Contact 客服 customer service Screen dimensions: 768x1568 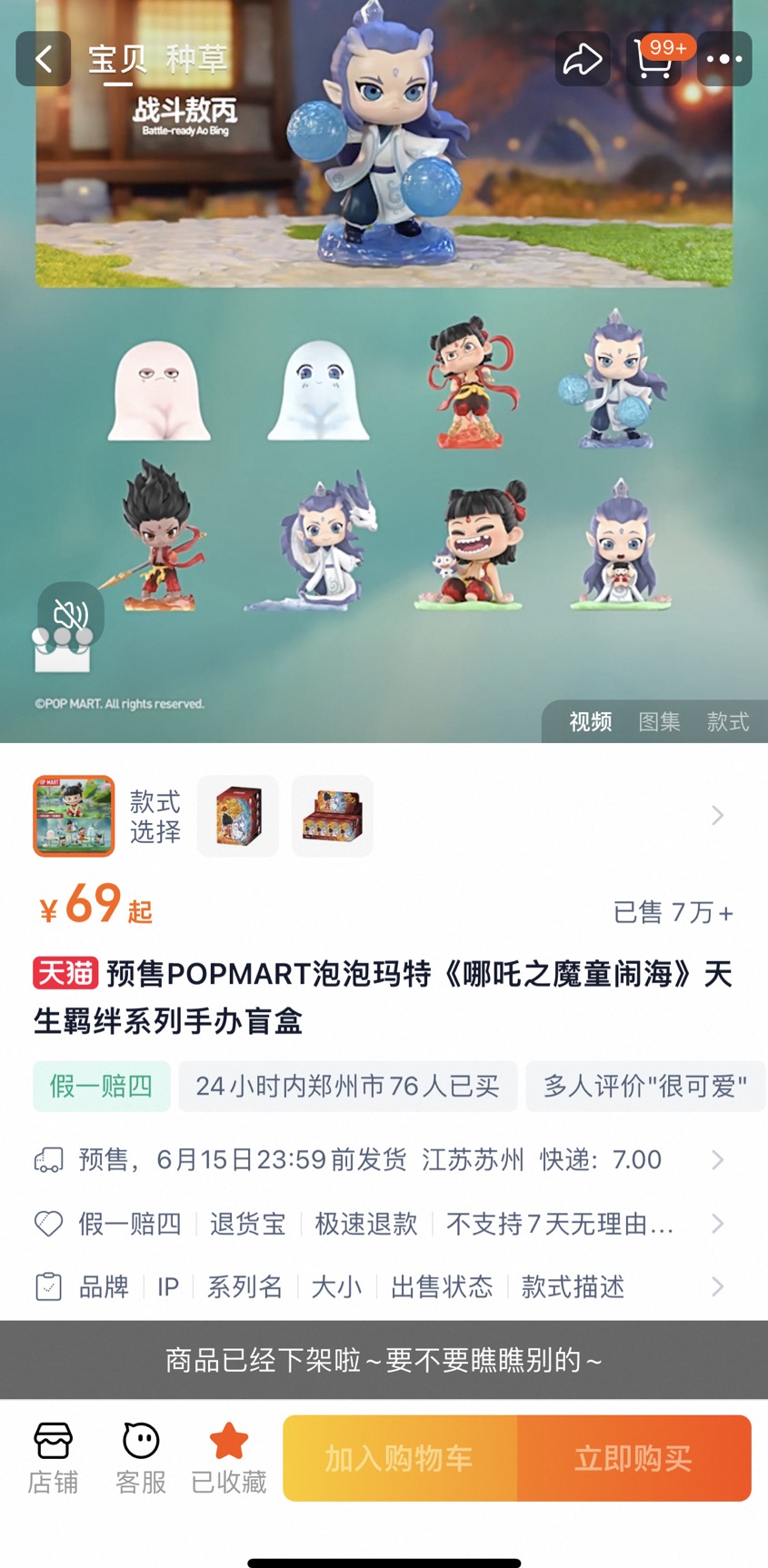[x=141, y=1458]
